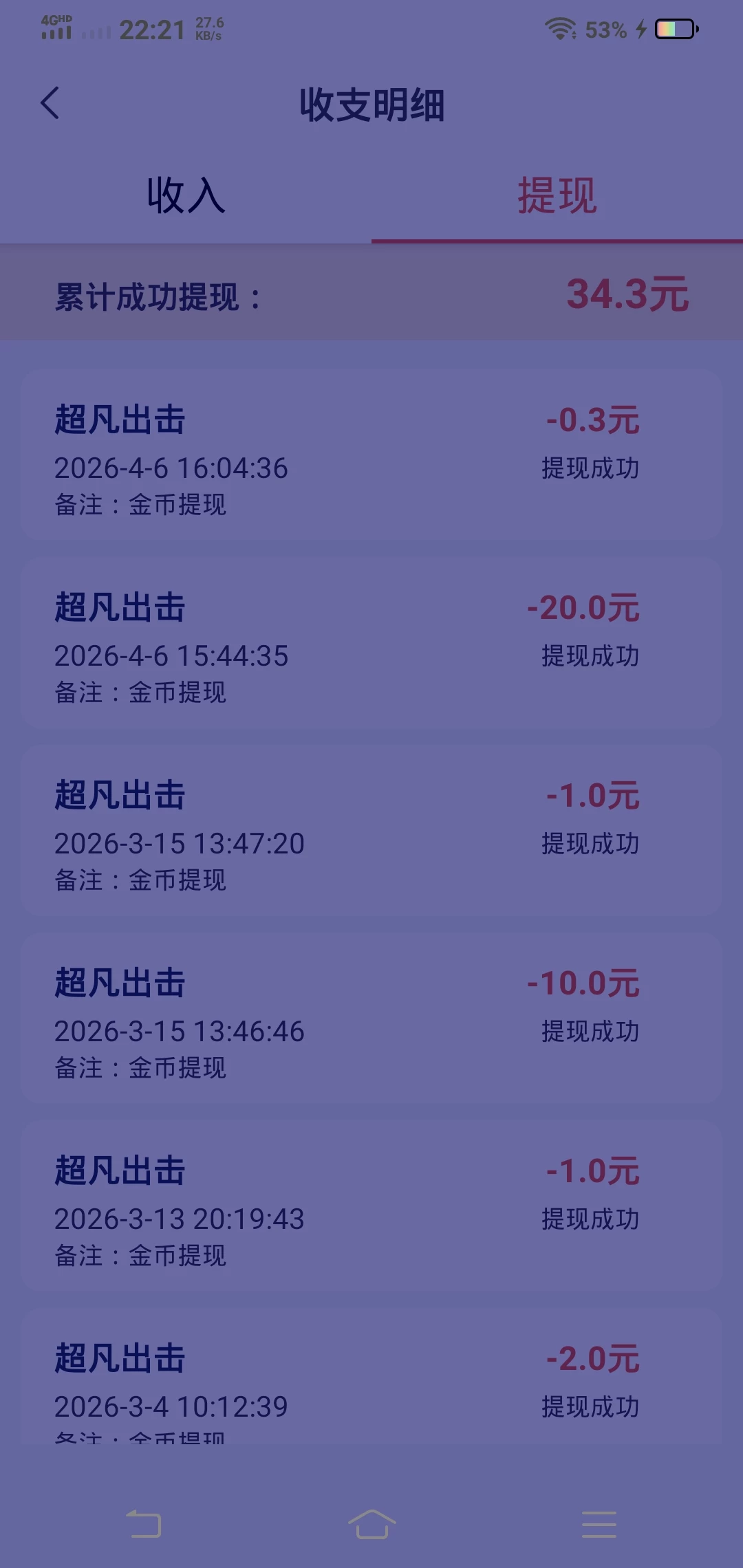Tap the charging bolt icon in status bar

pos(641,29)
